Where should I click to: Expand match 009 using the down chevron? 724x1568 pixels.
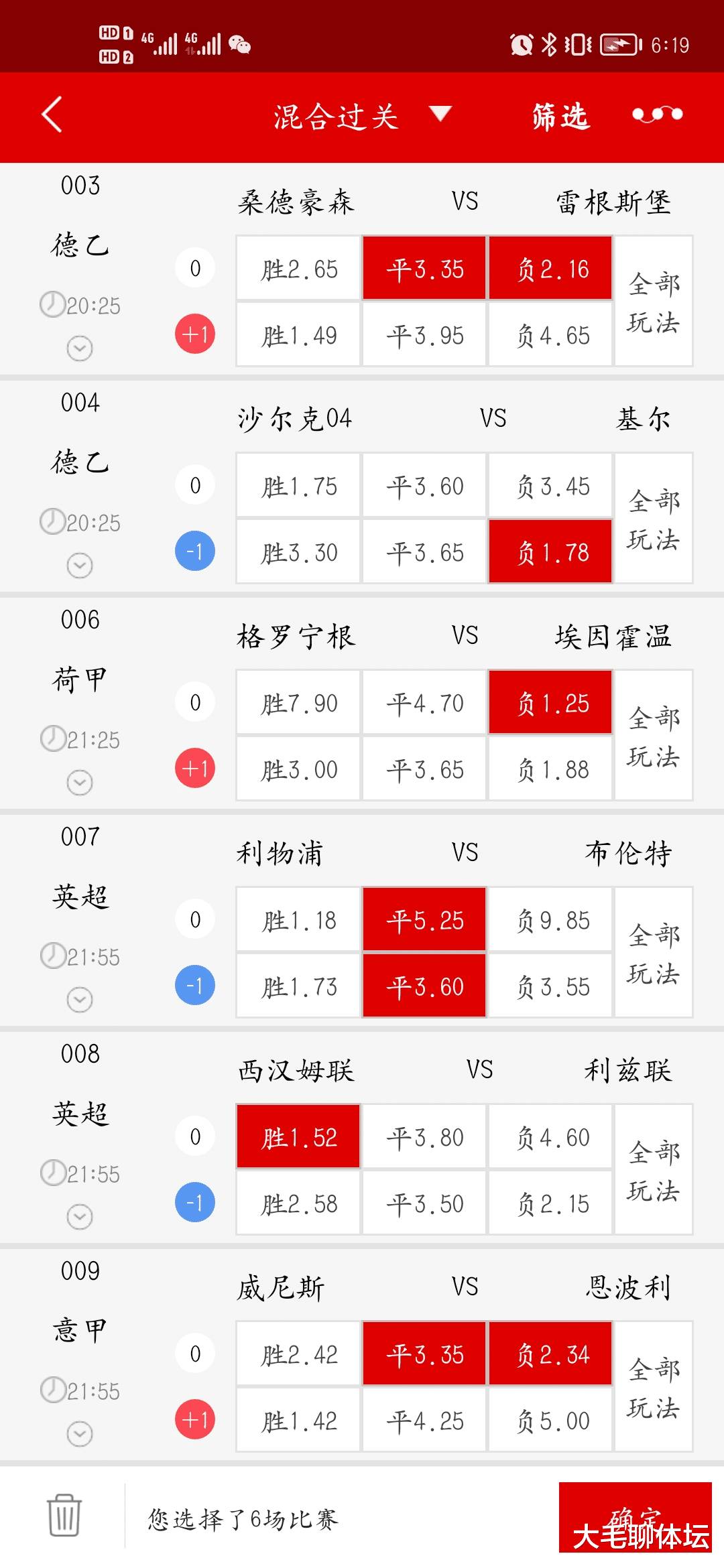click(80, 1434)
